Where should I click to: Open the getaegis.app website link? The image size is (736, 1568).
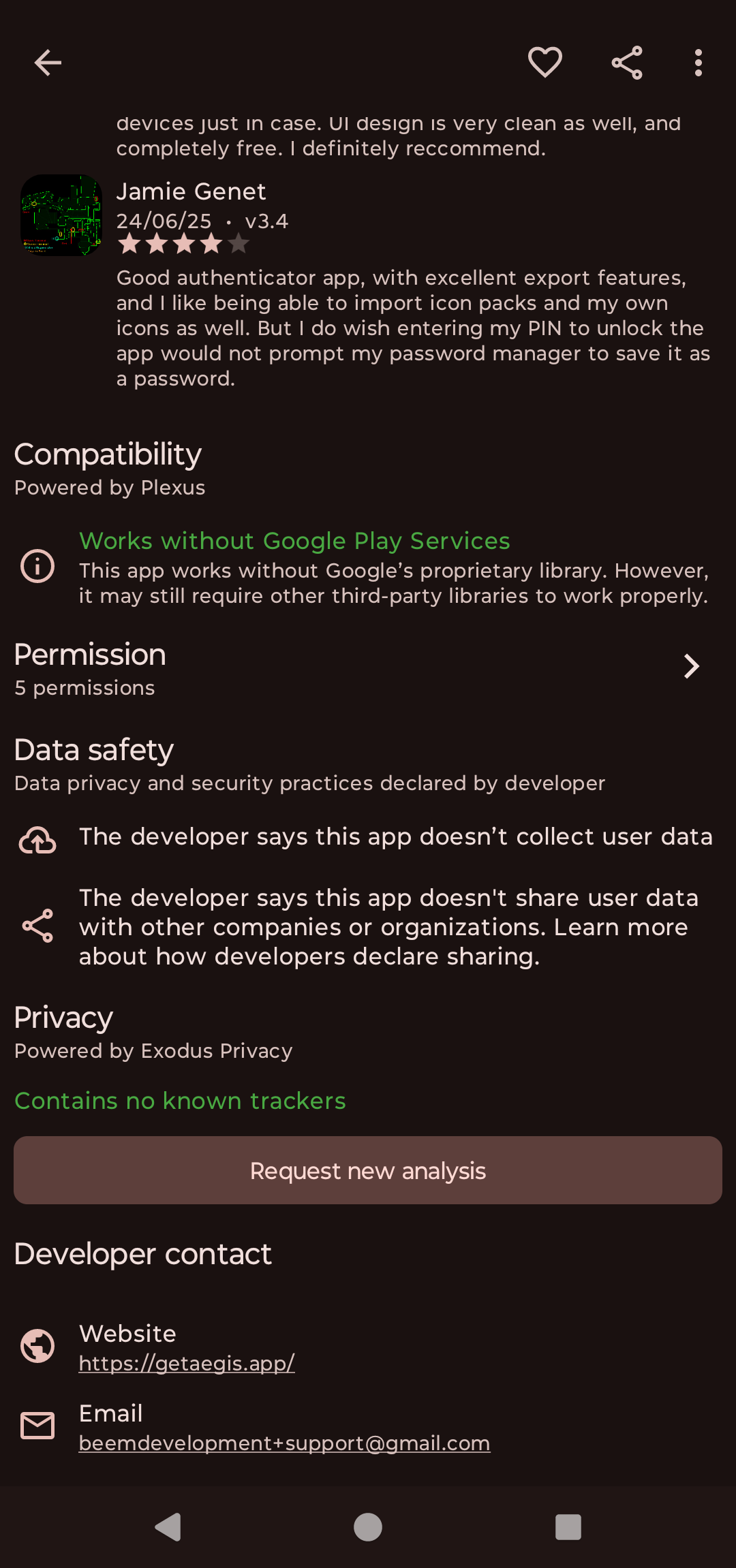point(187,1363)
